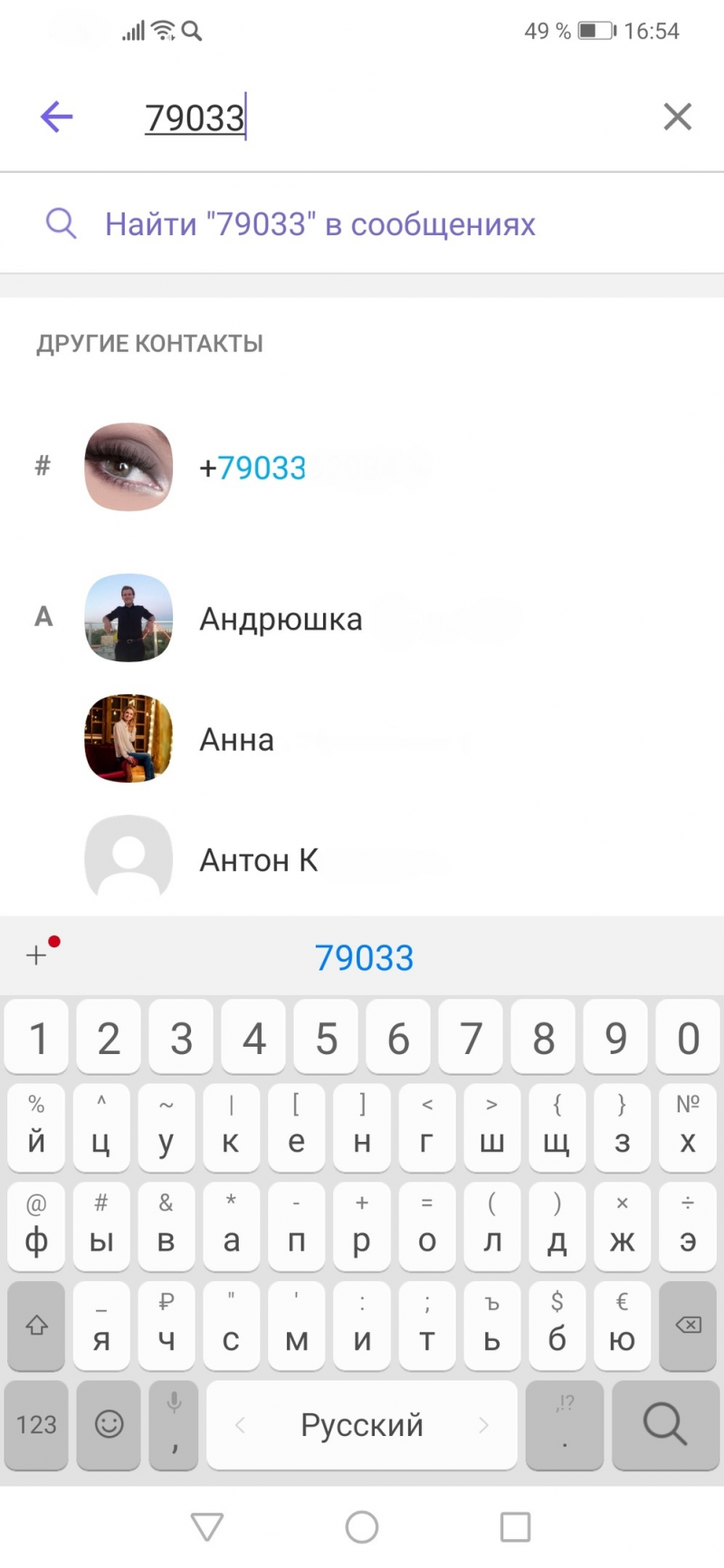Tap Анна's profile photo

128,739
